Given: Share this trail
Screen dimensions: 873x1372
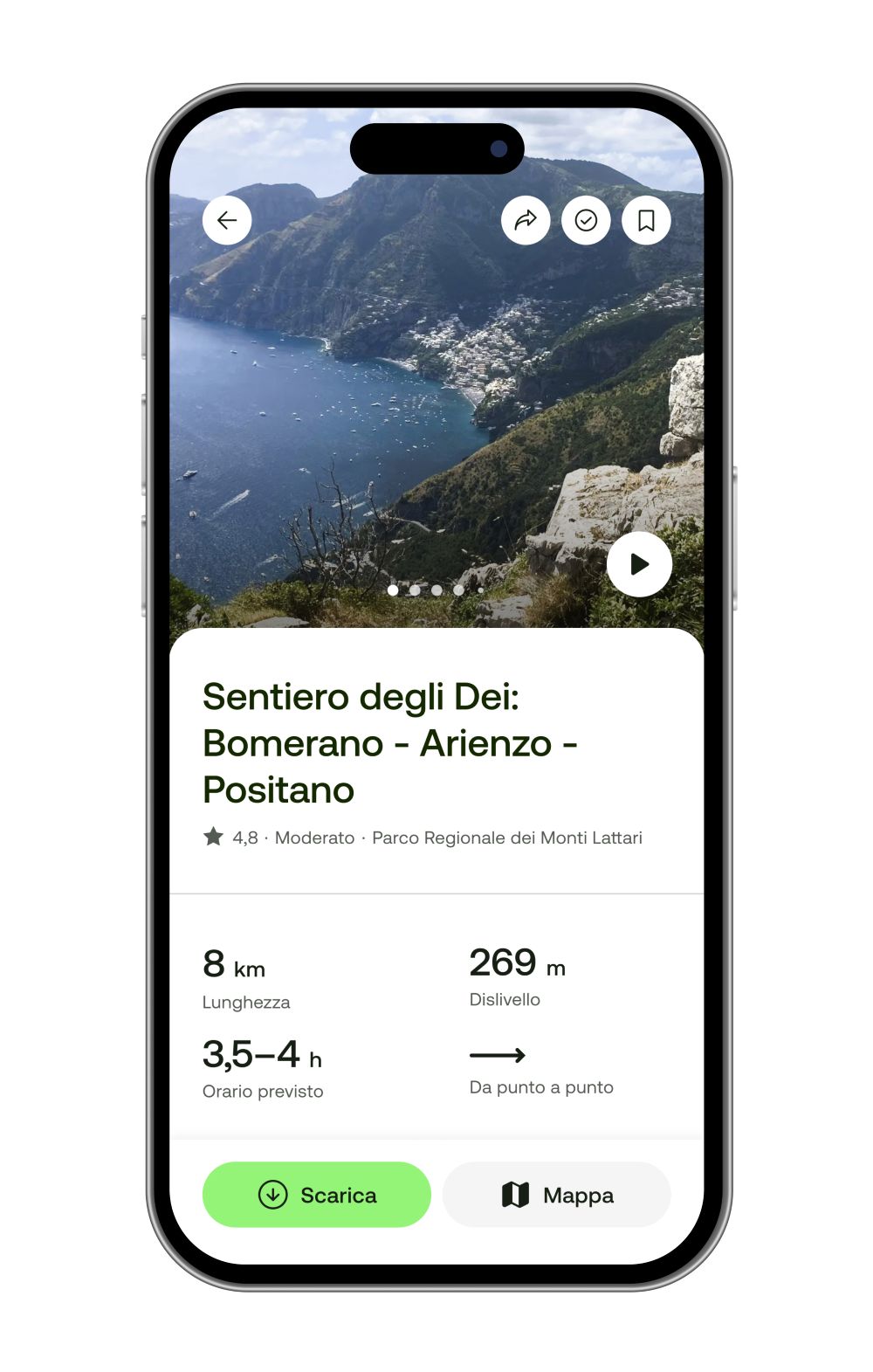Looking at the screenshot, I should (526, 220).
